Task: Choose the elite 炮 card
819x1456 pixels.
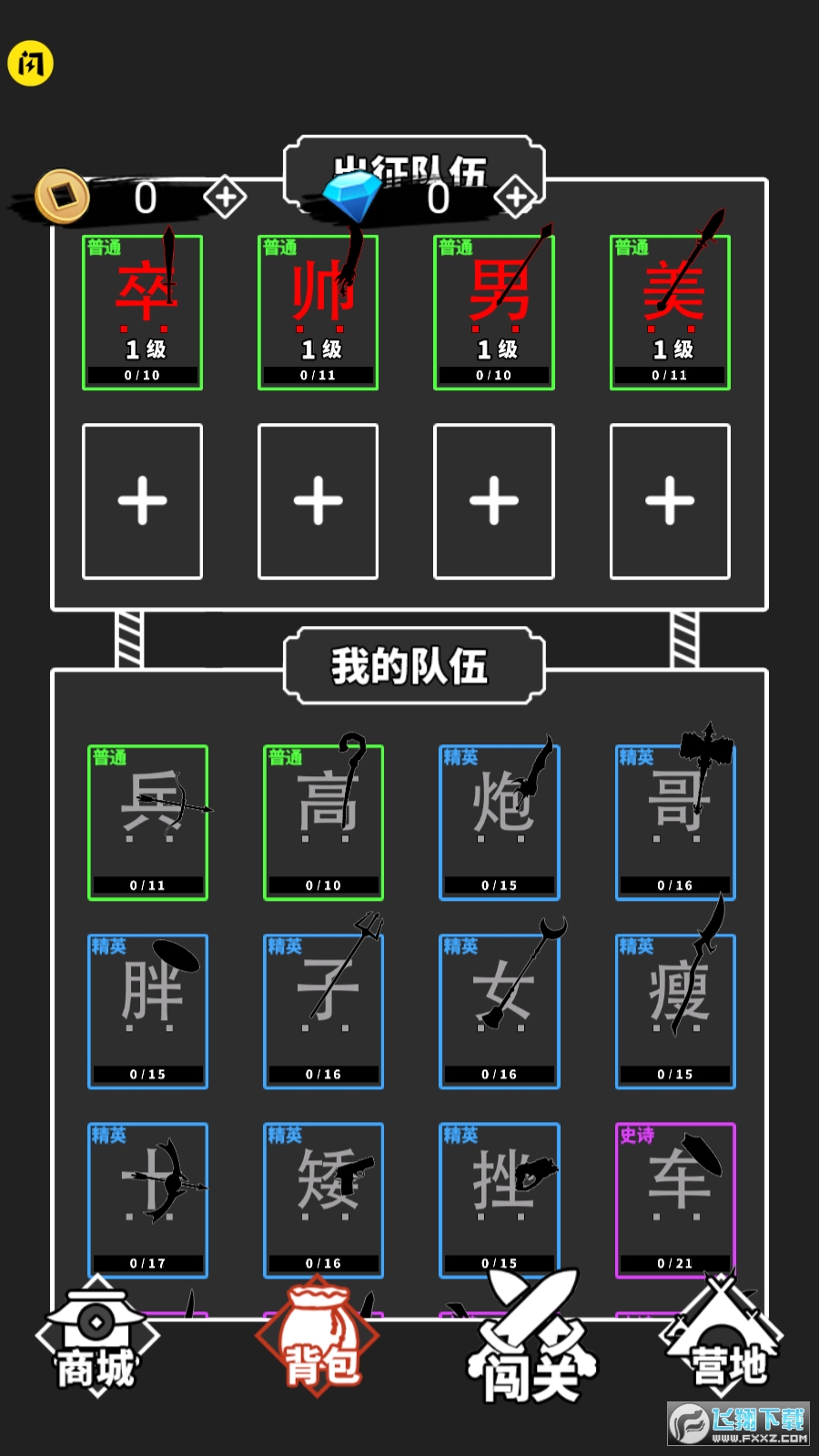Action: tap(499, 823)
